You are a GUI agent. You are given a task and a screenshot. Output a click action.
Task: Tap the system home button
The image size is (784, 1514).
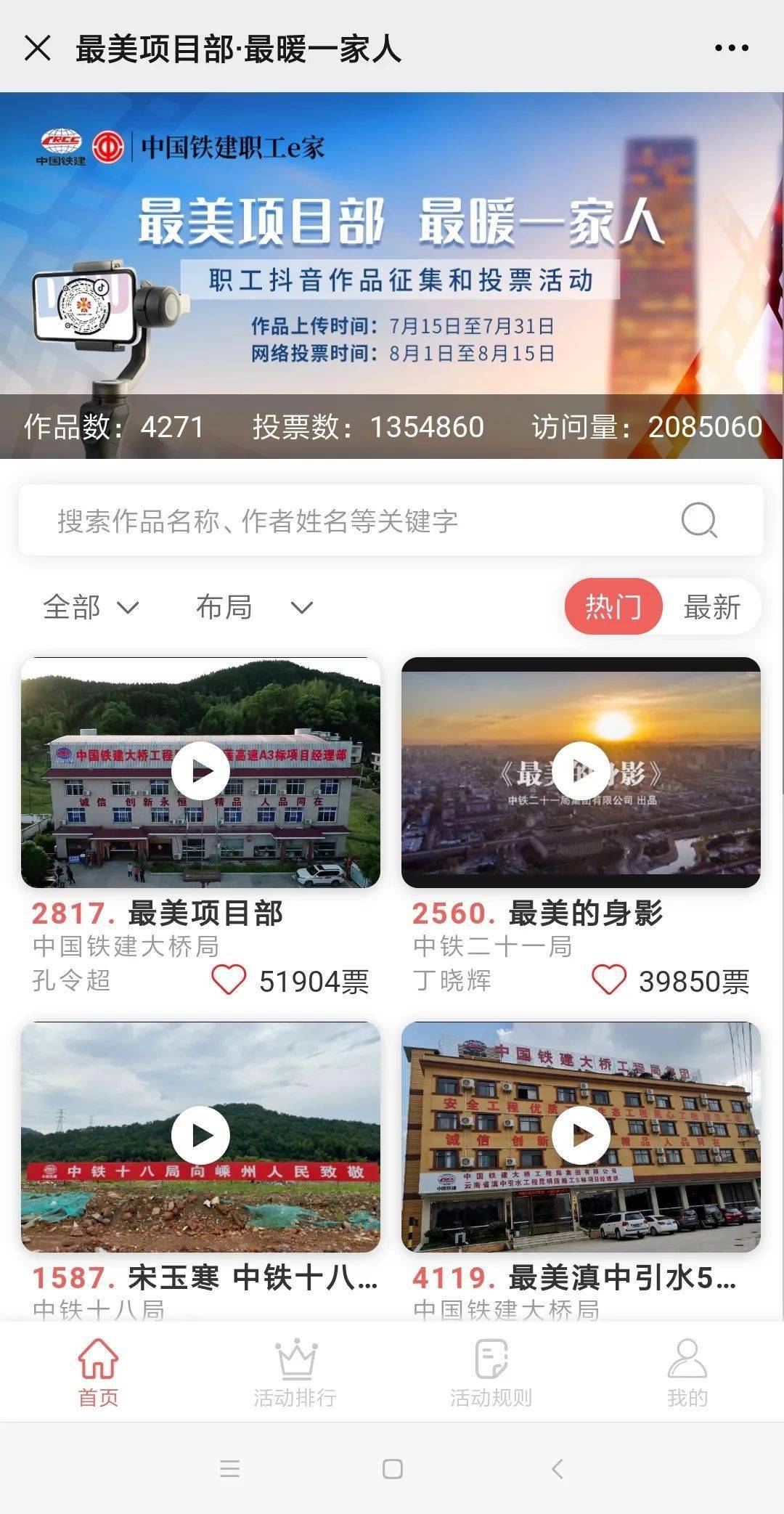(392, 1469)
